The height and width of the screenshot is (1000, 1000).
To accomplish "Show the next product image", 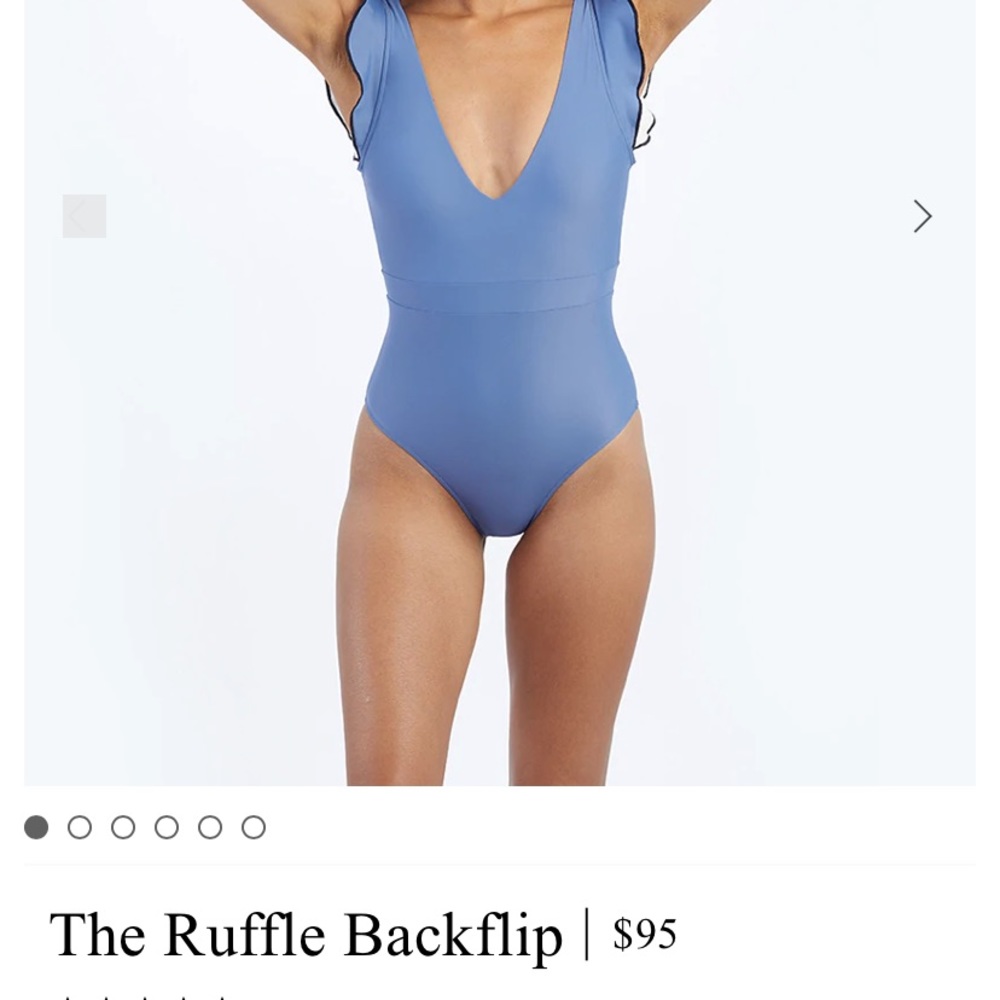I will coord(922,216).
